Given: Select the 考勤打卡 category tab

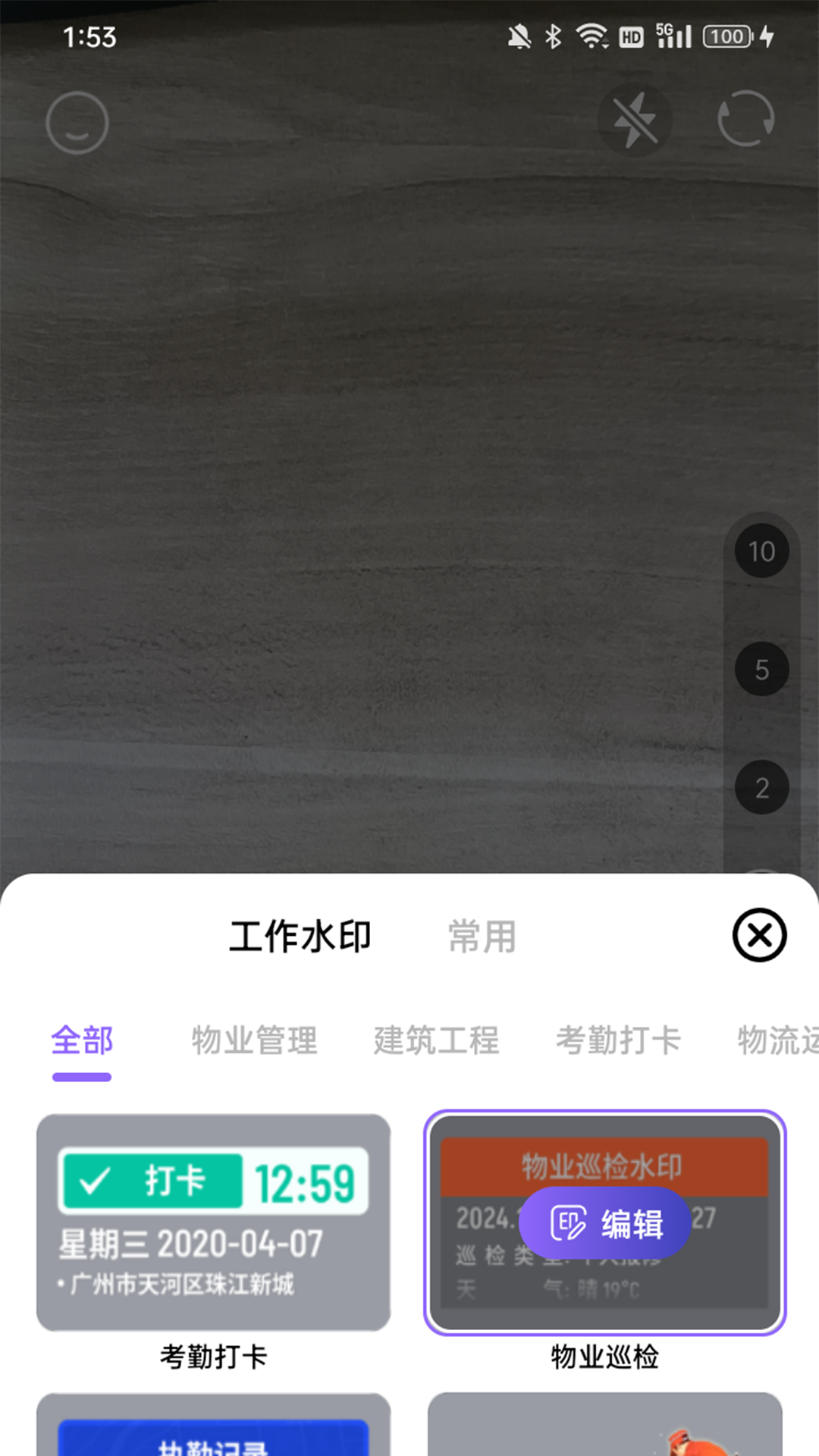Looking at the screenshot, I should click(620, 1040).
